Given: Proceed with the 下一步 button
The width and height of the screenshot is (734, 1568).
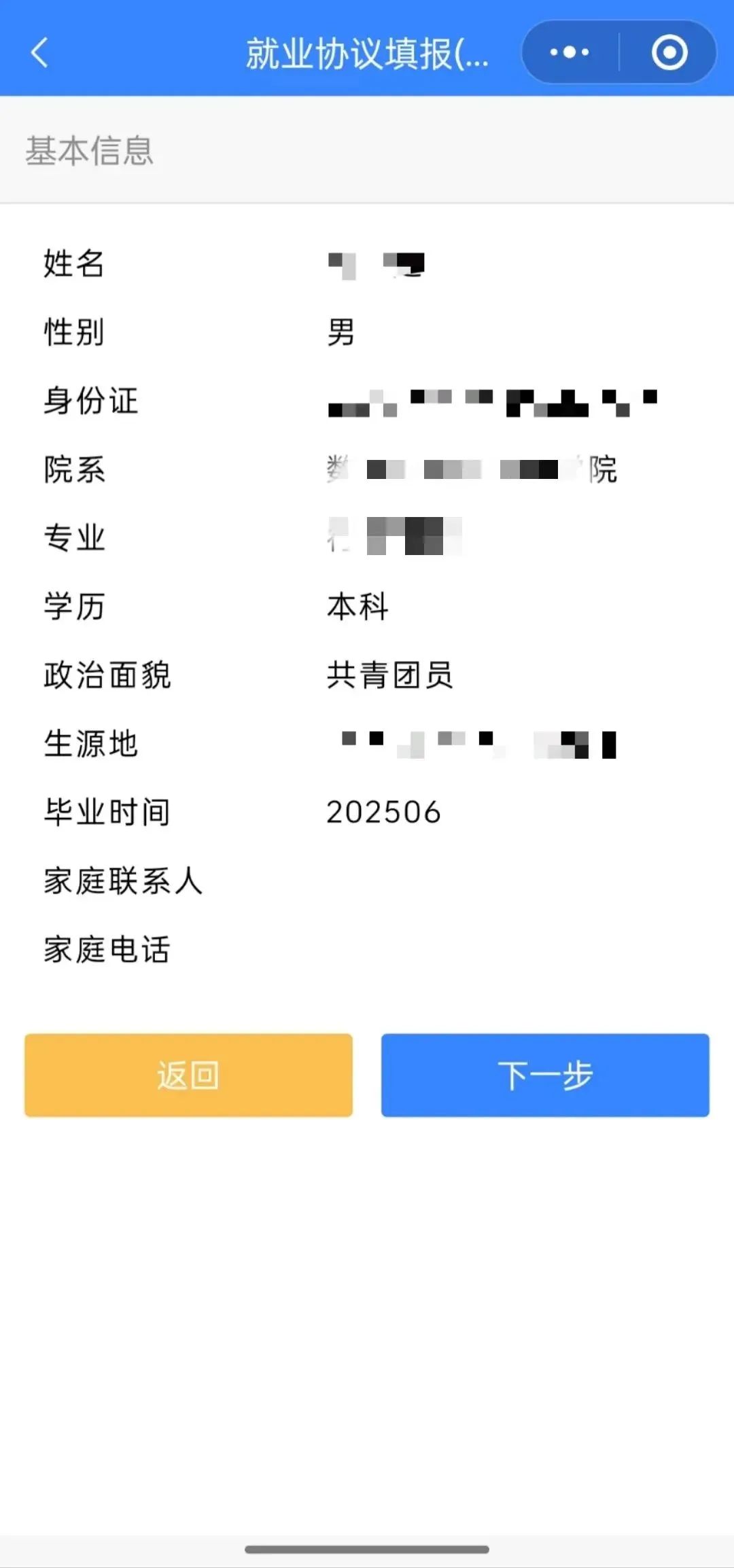Looking at the screenshot, I should pyautogui.click(x=545, y=1075).
